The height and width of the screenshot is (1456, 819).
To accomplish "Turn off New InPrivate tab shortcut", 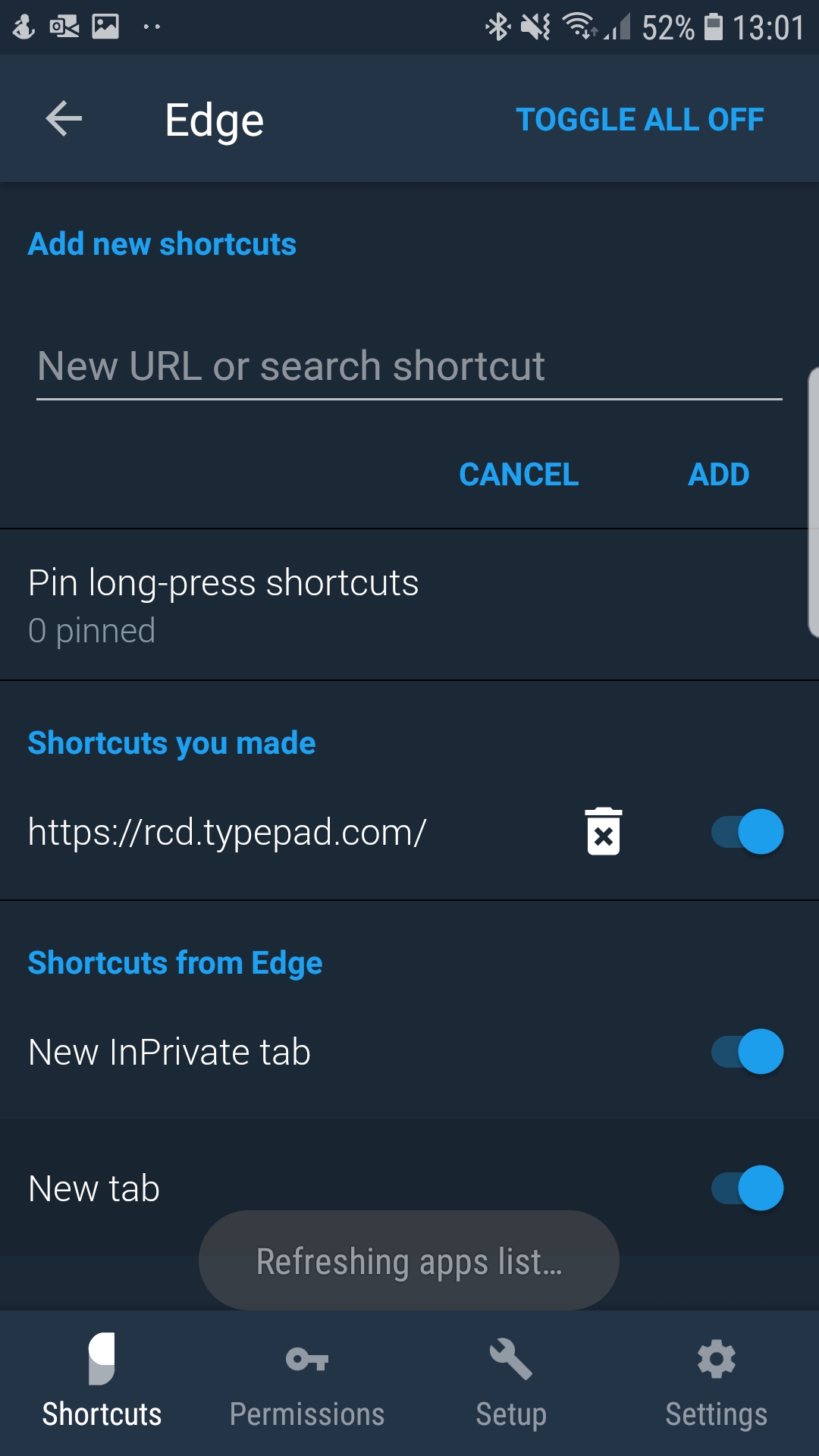I will 747,1052.
